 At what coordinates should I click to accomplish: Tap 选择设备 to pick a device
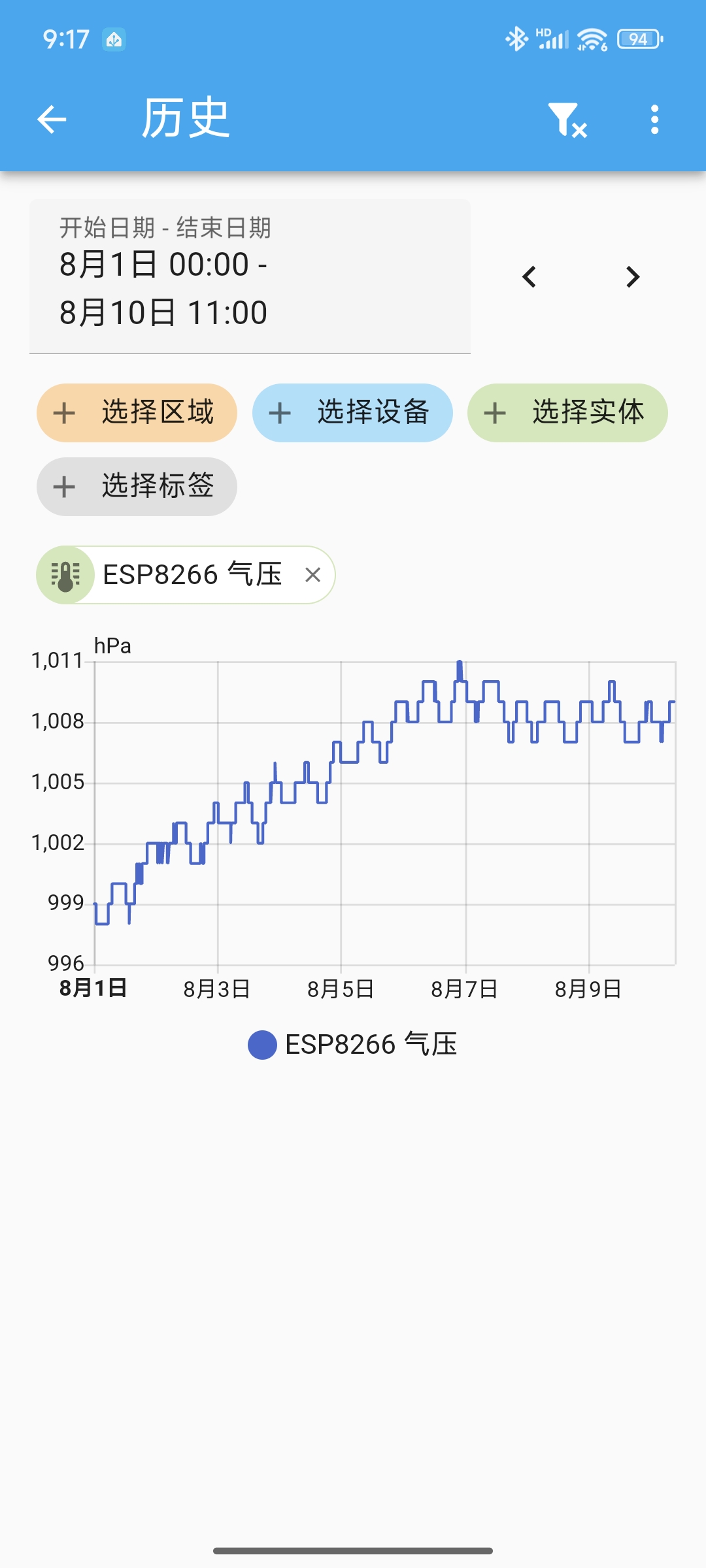point(352,413)
